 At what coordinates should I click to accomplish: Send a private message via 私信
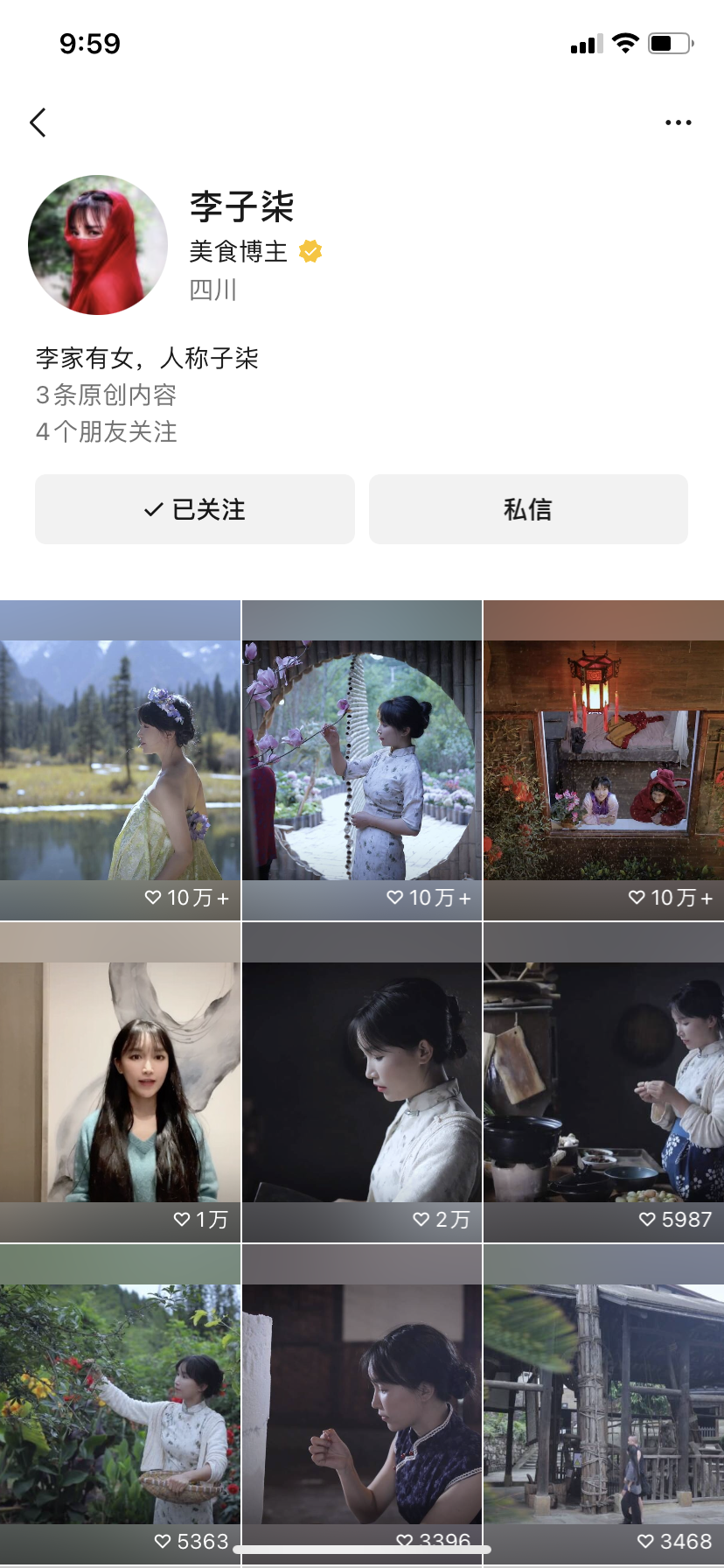(528, 509)
